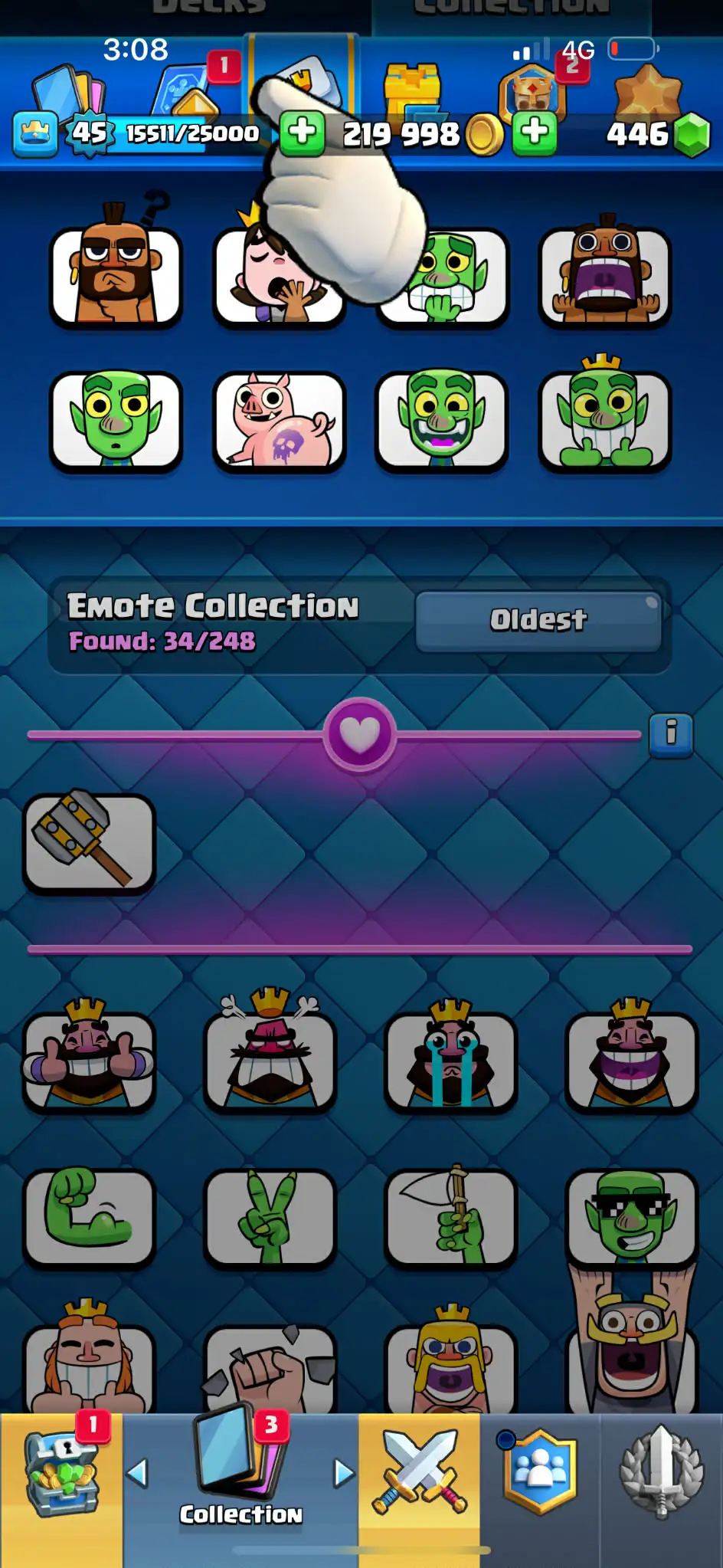Image resolution: width=723 pixels, height=1568 pixels.
Task: Change the Oldest sort order
Action: click(538, 621)
